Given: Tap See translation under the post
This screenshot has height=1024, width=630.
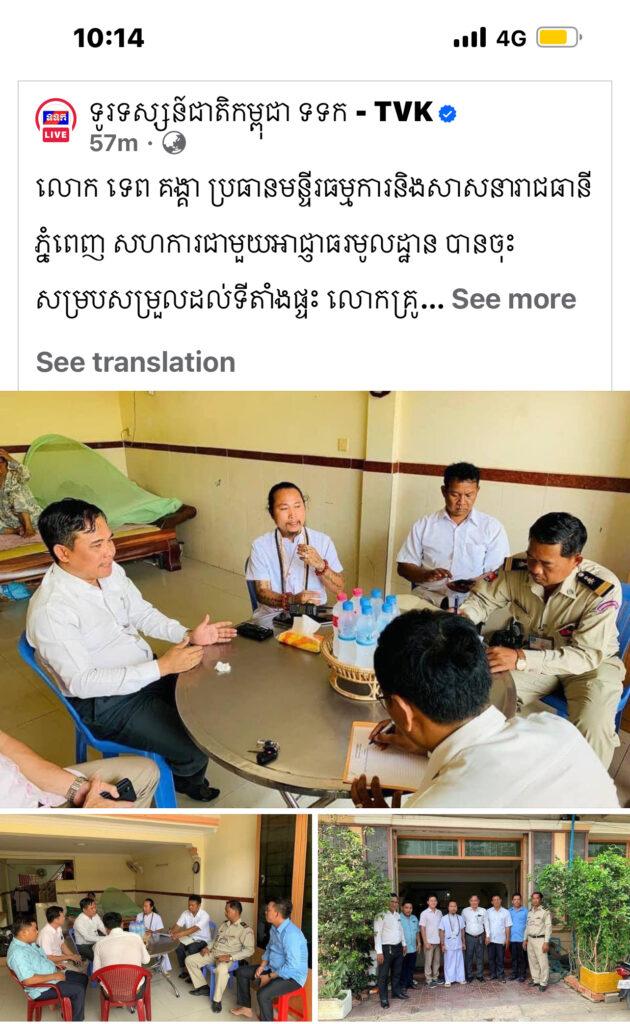Looking at the screenshot, I should [x=136, y=362].
